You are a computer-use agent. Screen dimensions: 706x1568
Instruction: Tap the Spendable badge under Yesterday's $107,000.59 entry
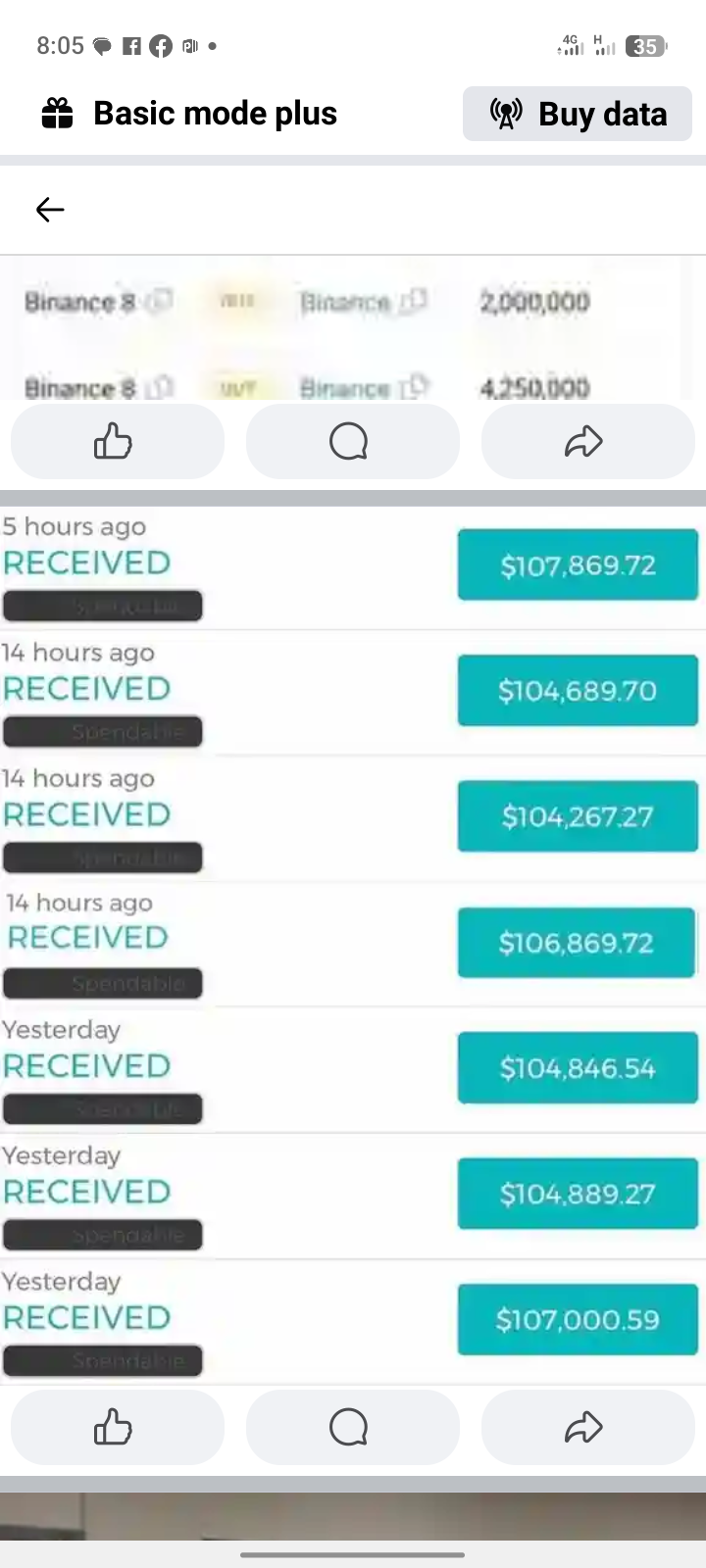pyautogui.click(x=102, y=1360)
